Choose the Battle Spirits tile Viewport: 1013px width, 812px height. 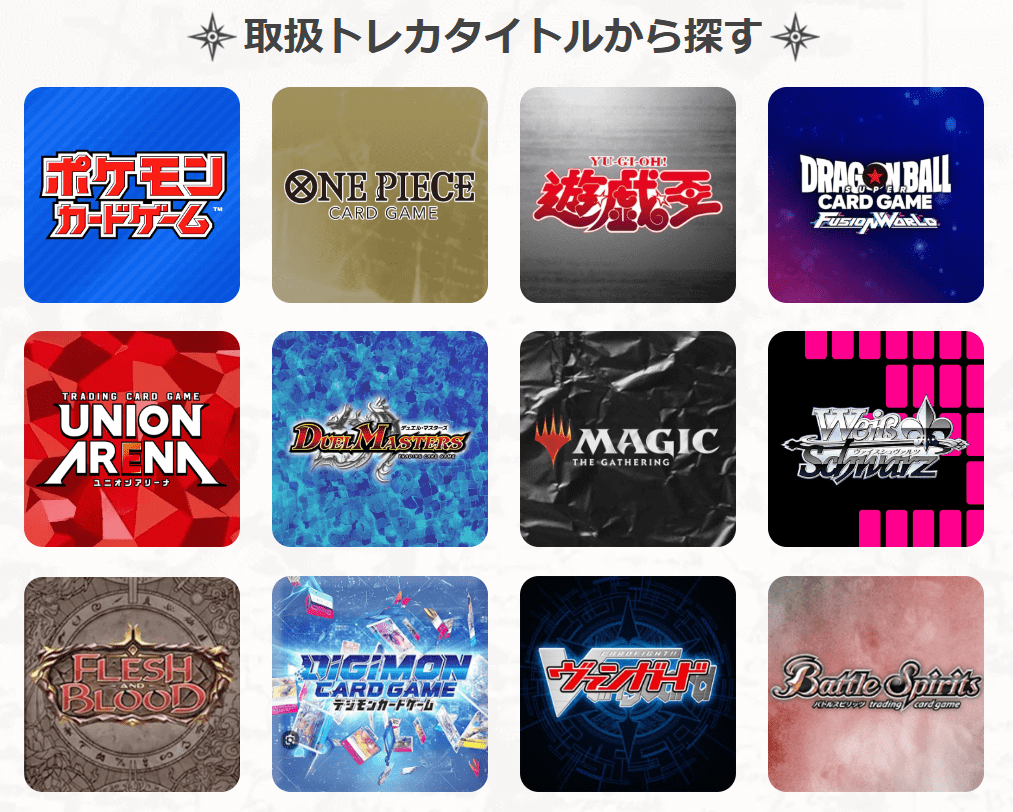876,684
